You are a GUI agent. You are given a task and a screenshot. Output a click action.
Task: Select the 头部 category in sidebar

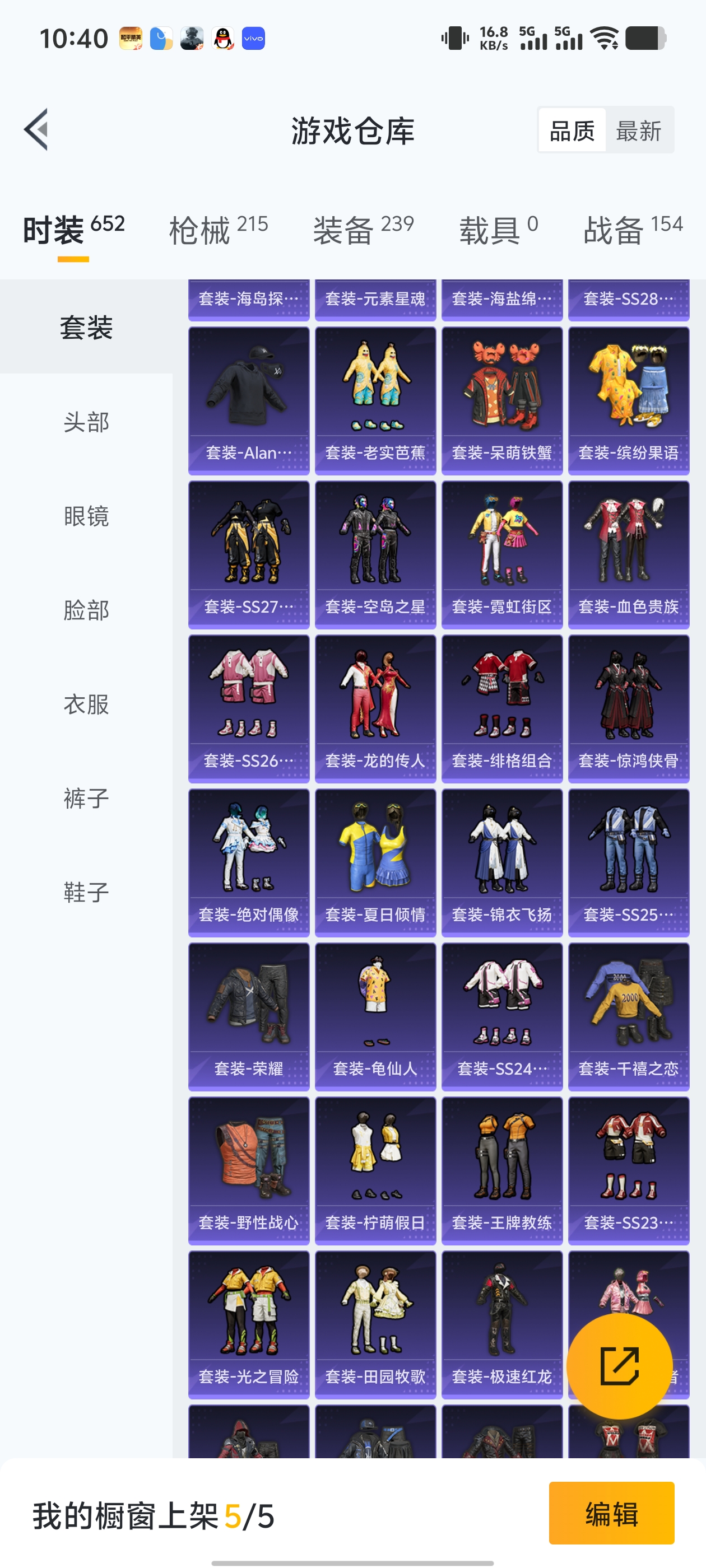[85, 422]
